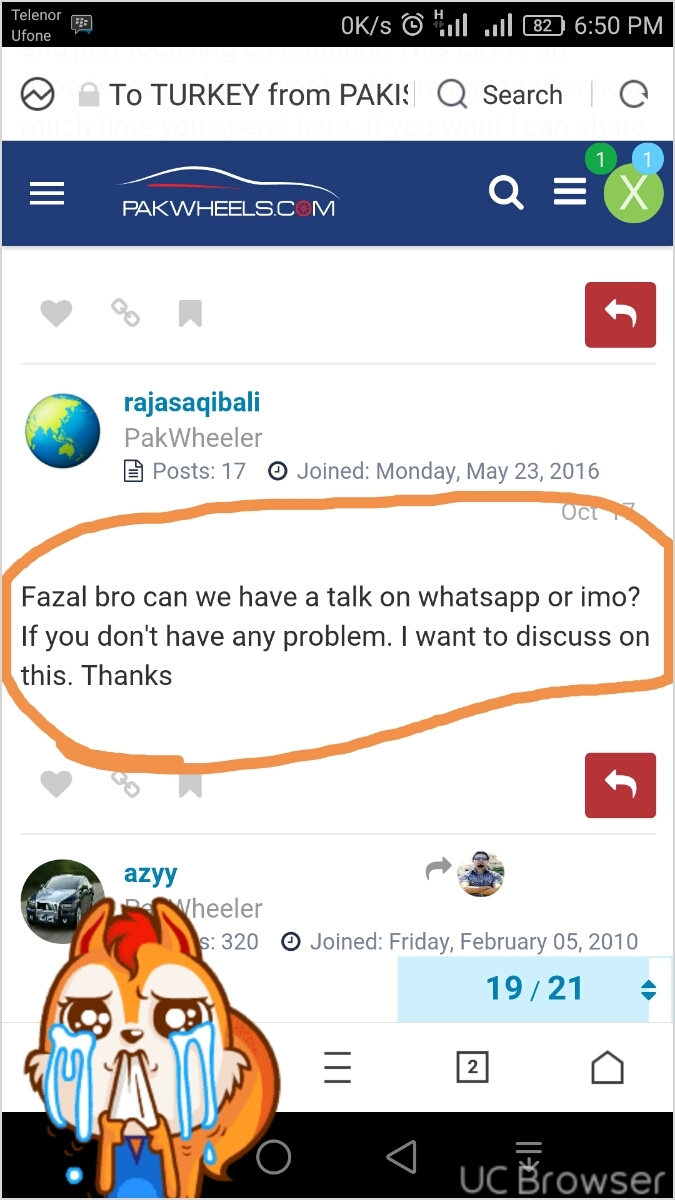Tap the replied-to user avatar beside azyy
Image resolution: width=675 pixels, height=1200 pixels.
[x=481, y=874]
